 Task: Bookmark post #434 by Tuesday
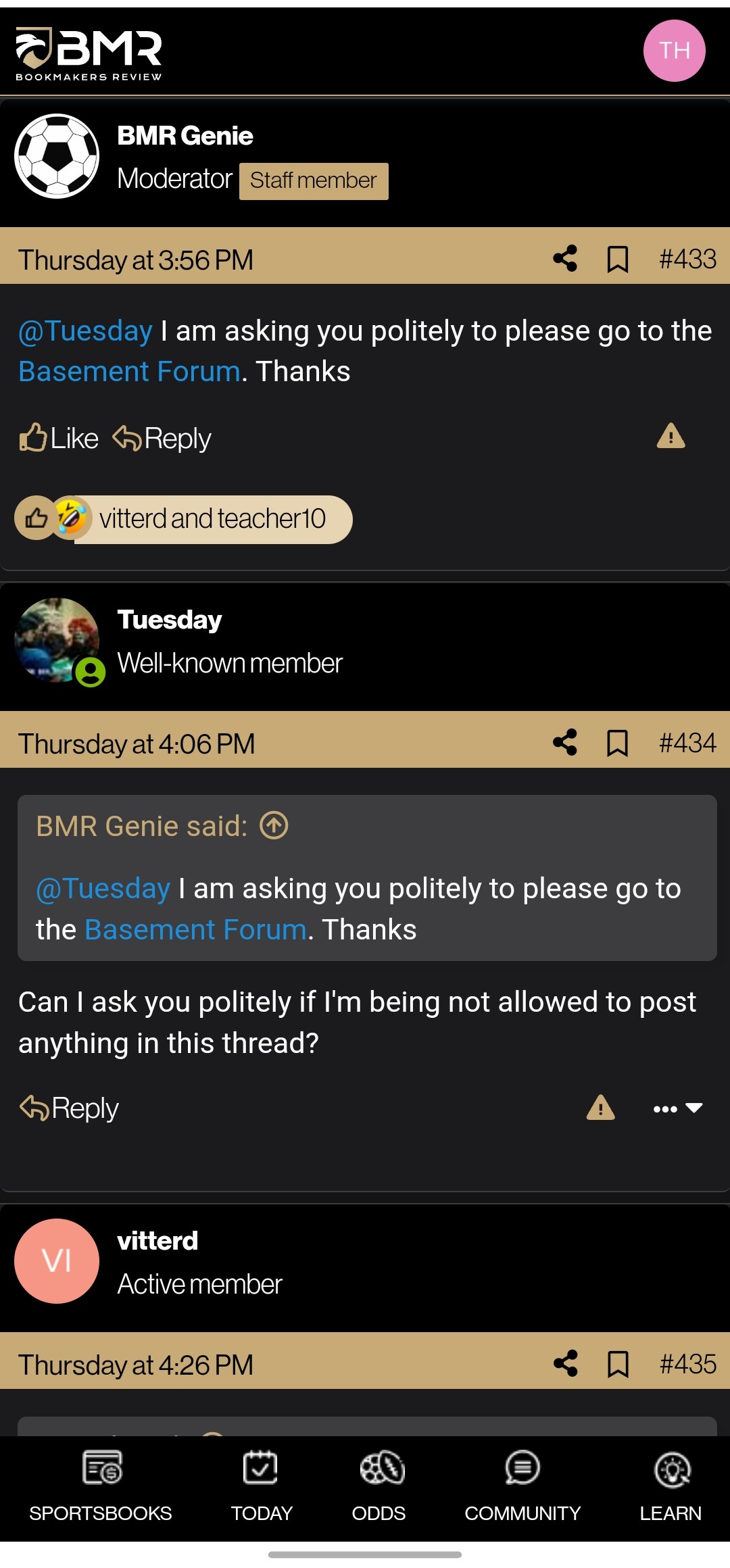[617, 743]
